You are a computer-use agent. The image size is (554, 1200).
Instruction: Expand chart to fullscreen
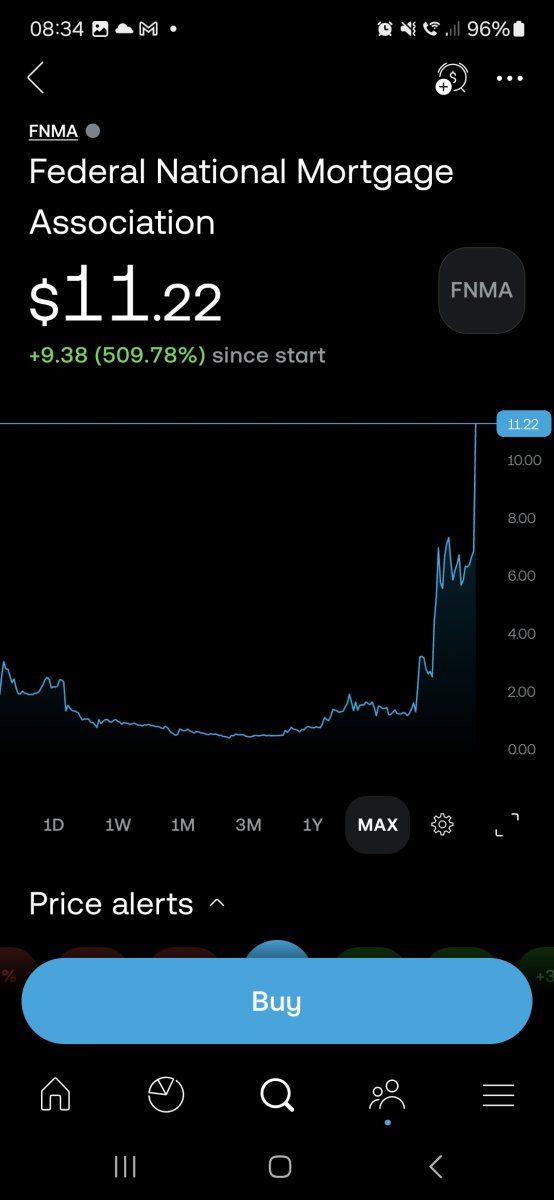pyautogui.click(x=507, y=825)
